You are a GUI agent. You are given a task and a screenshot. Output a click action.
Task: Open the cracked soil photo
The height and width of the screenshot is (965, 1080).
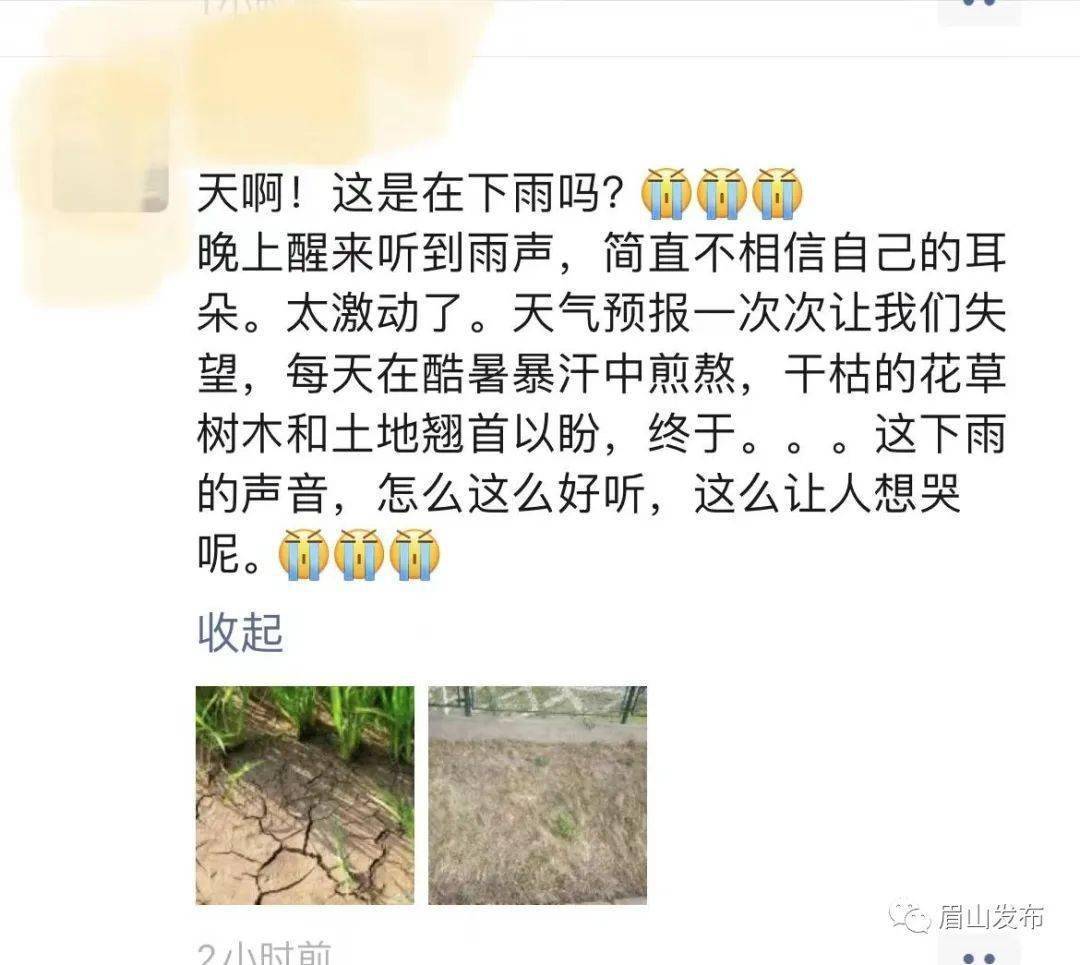304,795
